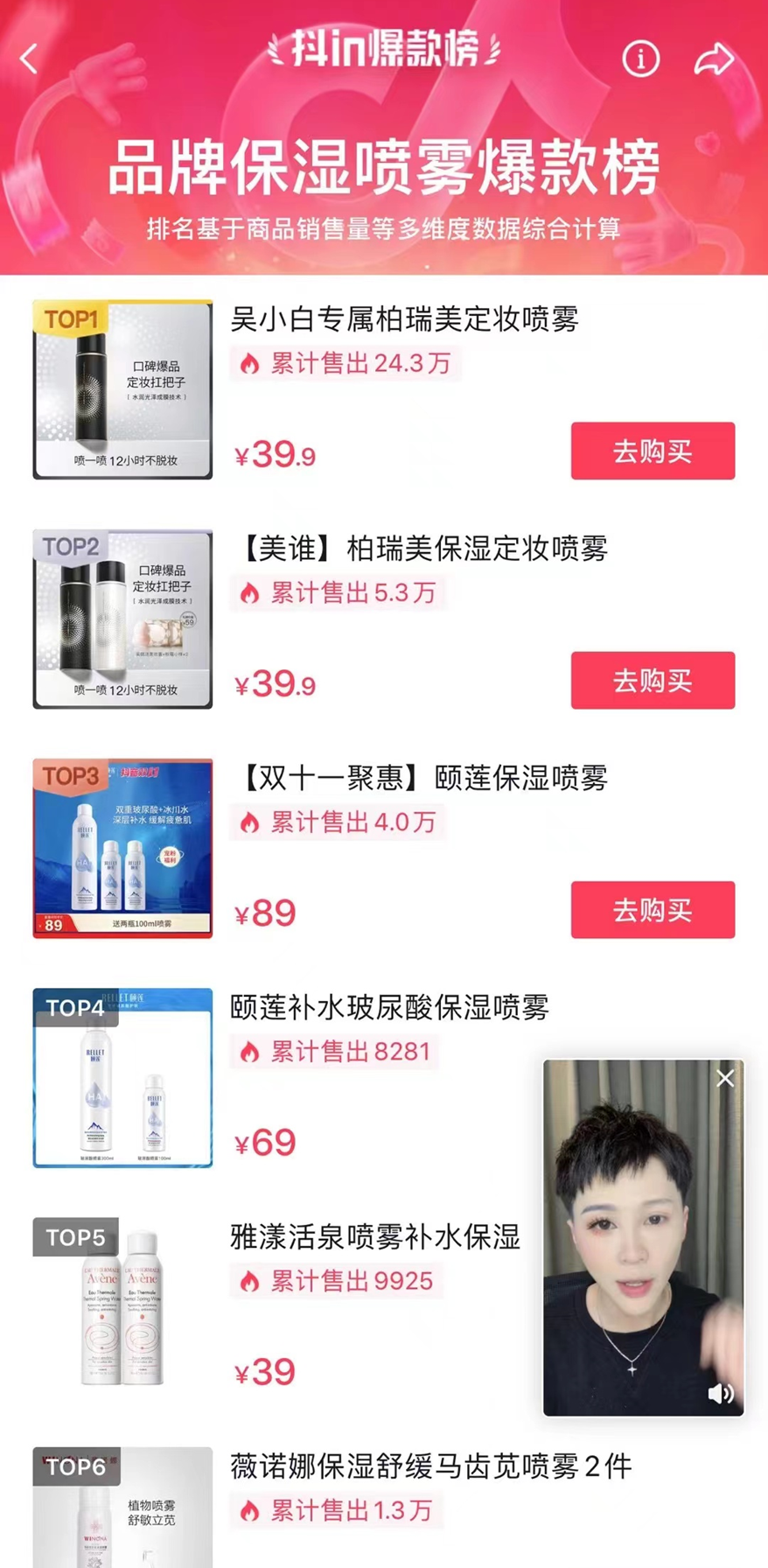Open TOP4 颐莲补水玻尿酸保湿喷雾
Screen dimensions: 768x1568
388,1008
